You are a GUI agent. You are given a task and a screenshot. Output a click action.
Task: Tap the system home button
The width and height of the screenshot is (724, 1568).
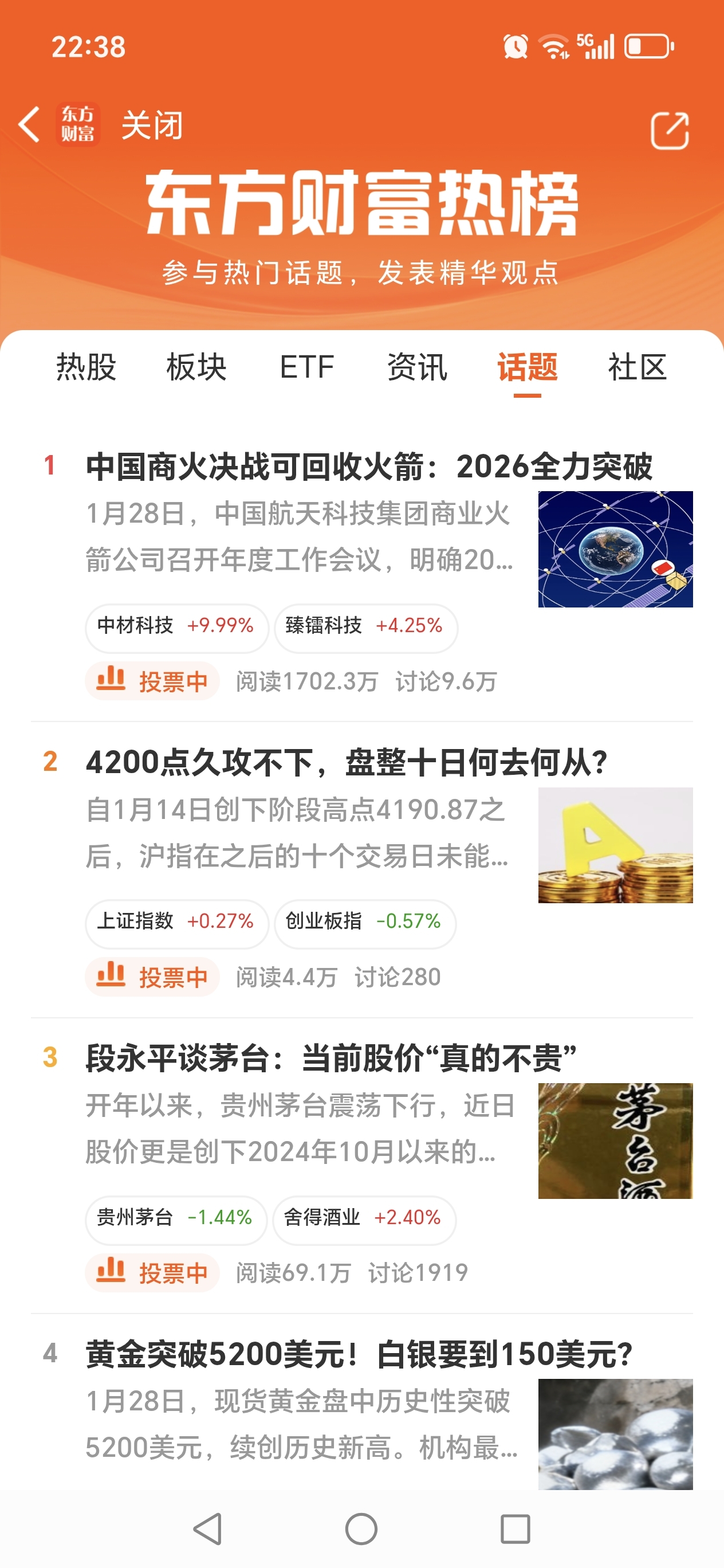coord(361,1529)
